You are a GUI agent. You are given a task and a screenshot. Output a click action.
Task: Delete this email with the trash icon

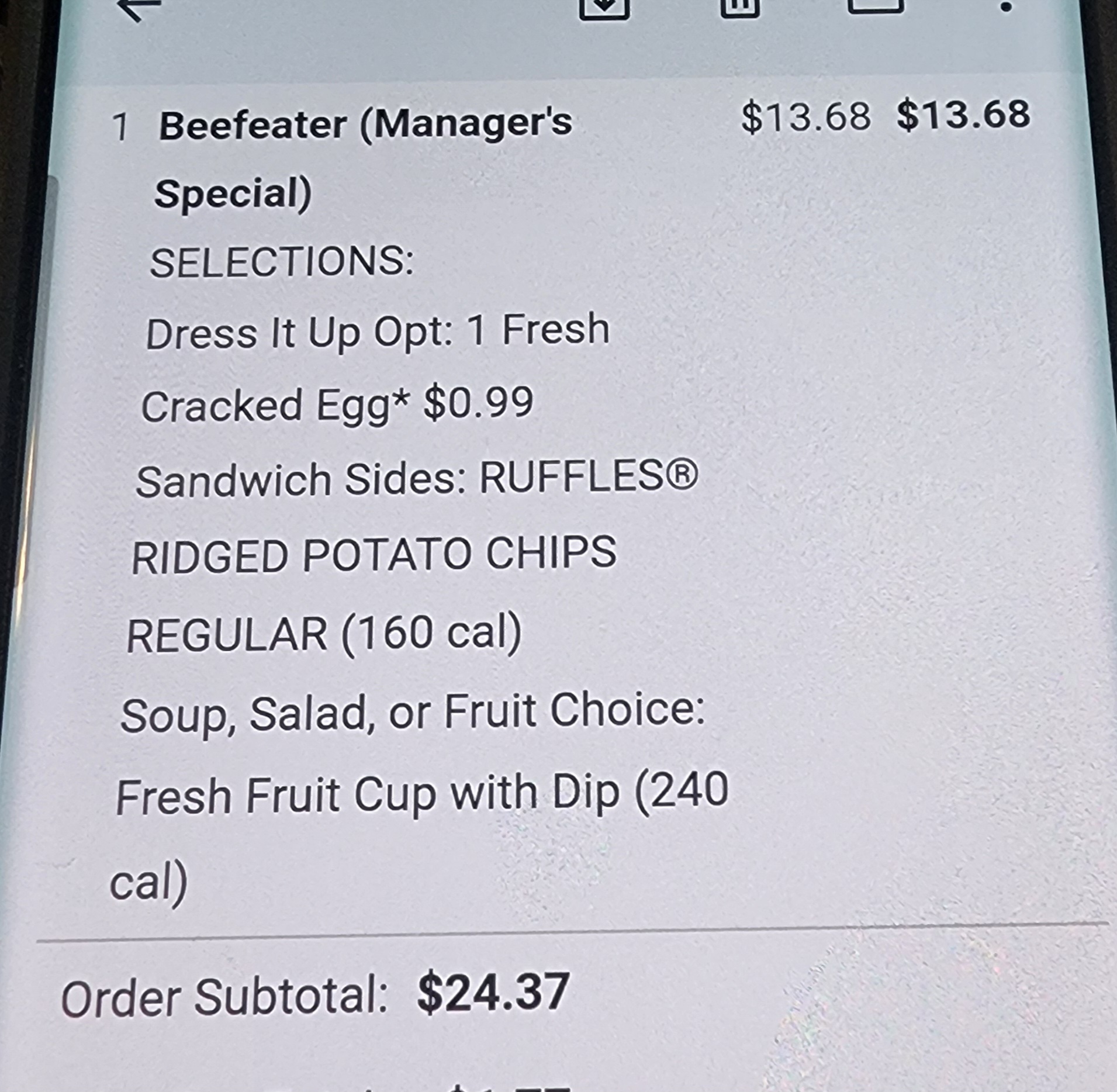tap(739, 6)
